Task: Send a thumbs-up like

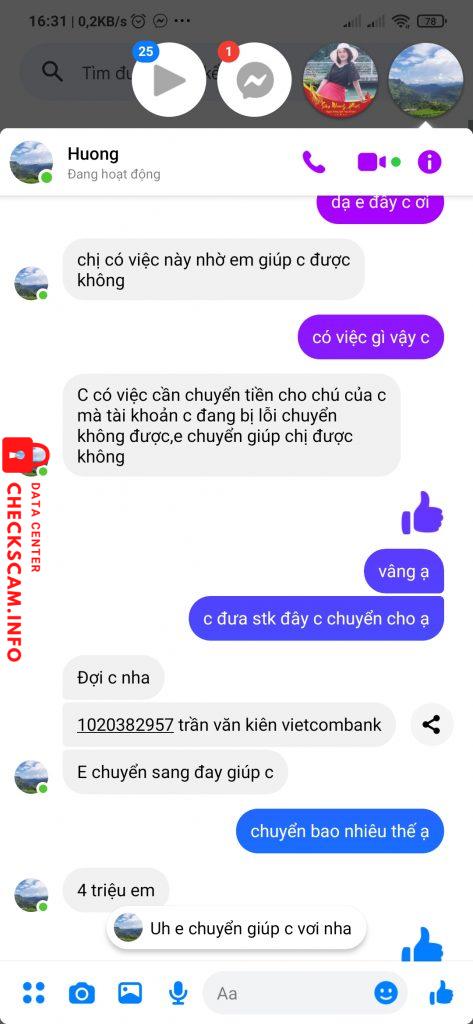Action: coord(442,993)
